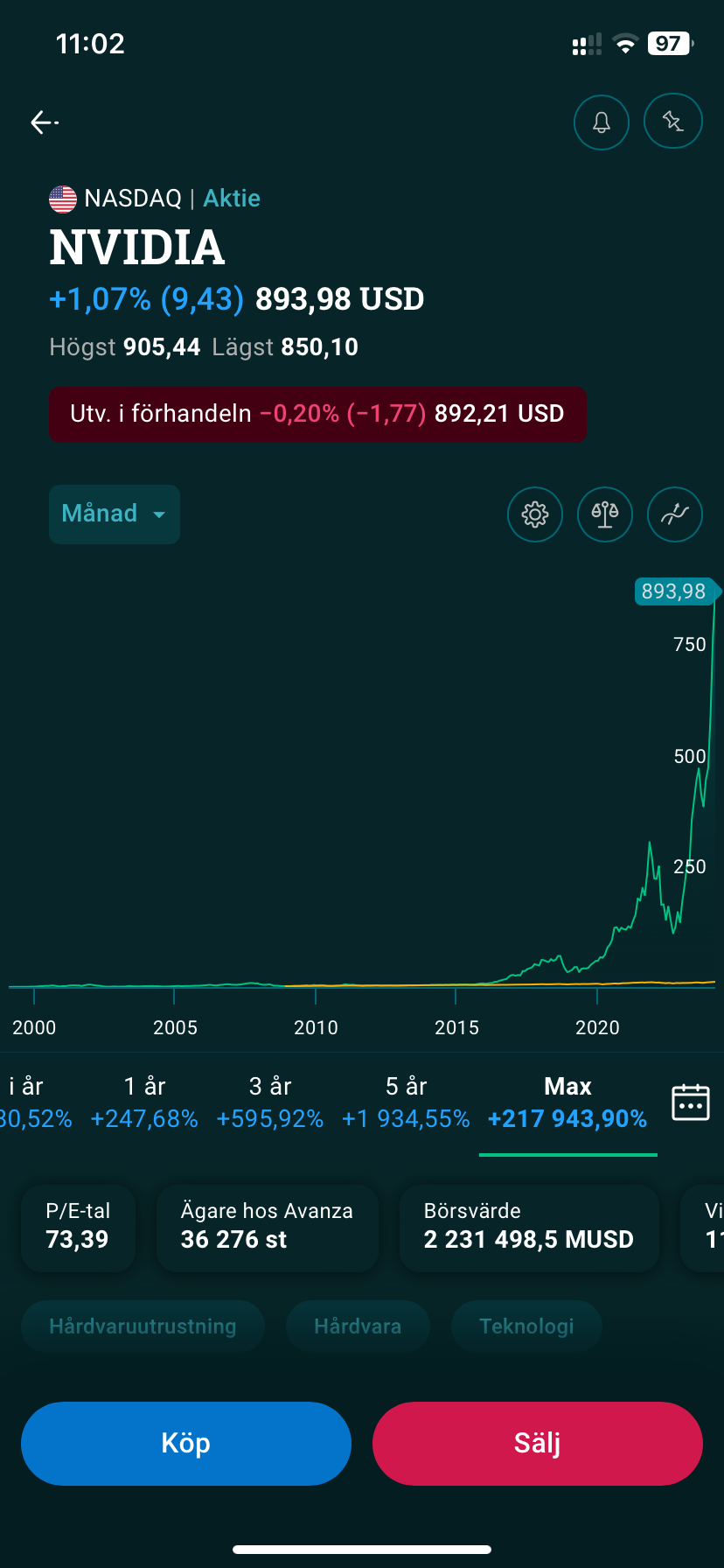This screenshot has width=724, height=1568.
Task: Tap the Hårdvaruutrustning chip
Action: [x=143, y=1326]
